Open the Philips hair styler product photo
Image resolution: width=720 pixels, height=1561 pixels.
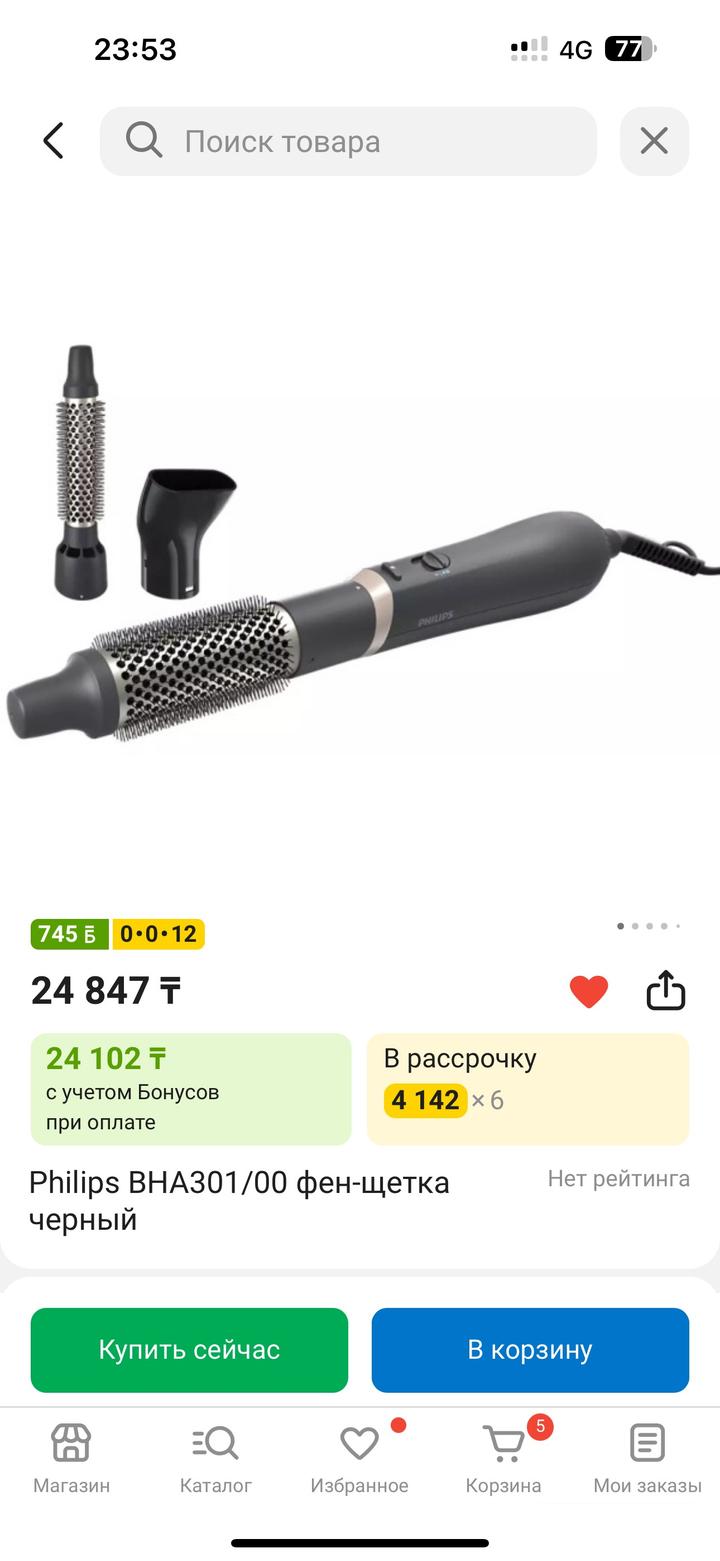pos(360,560)
